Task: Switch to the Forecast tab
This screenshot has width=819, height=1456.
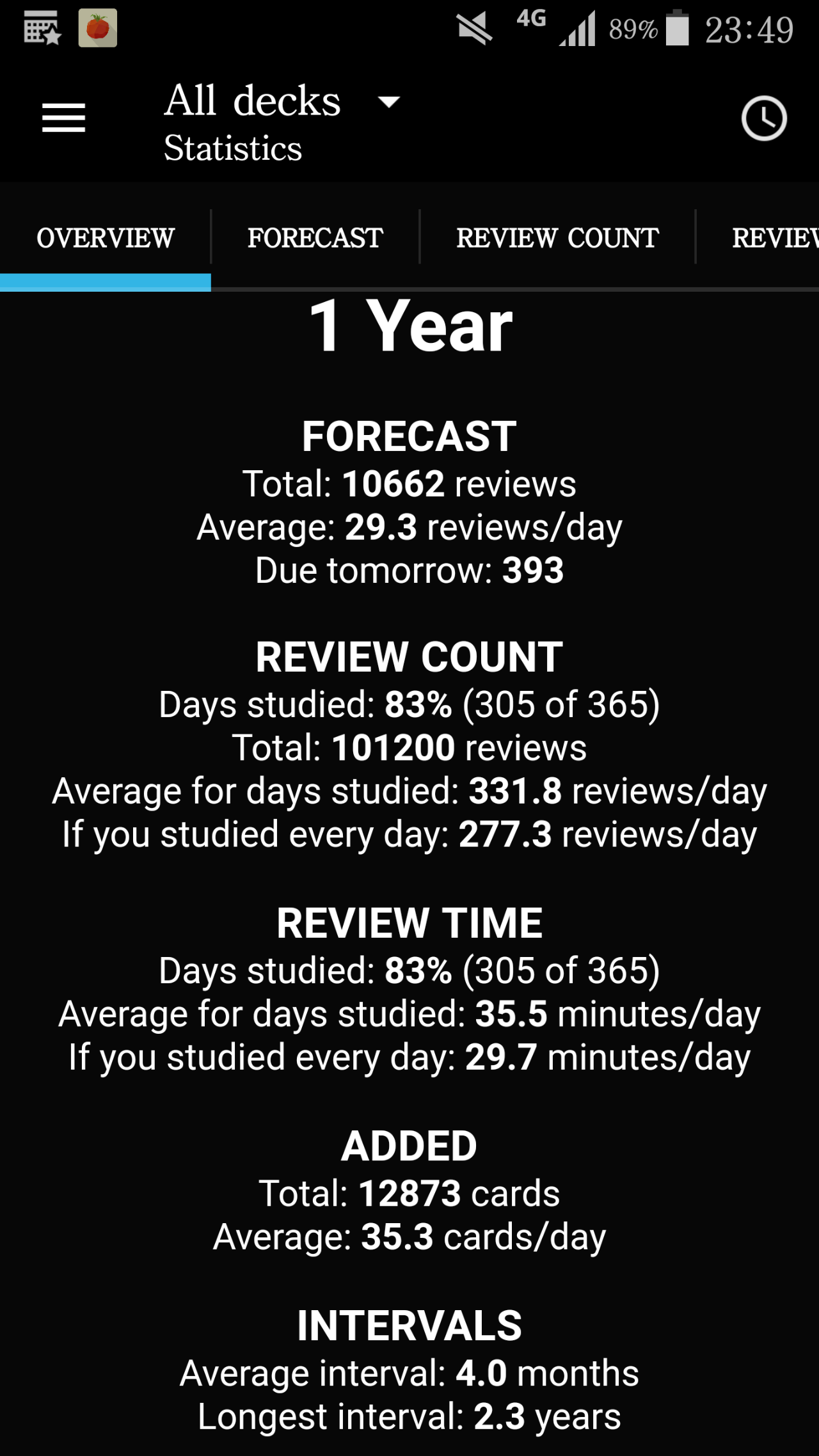Action: click(315, 238)
